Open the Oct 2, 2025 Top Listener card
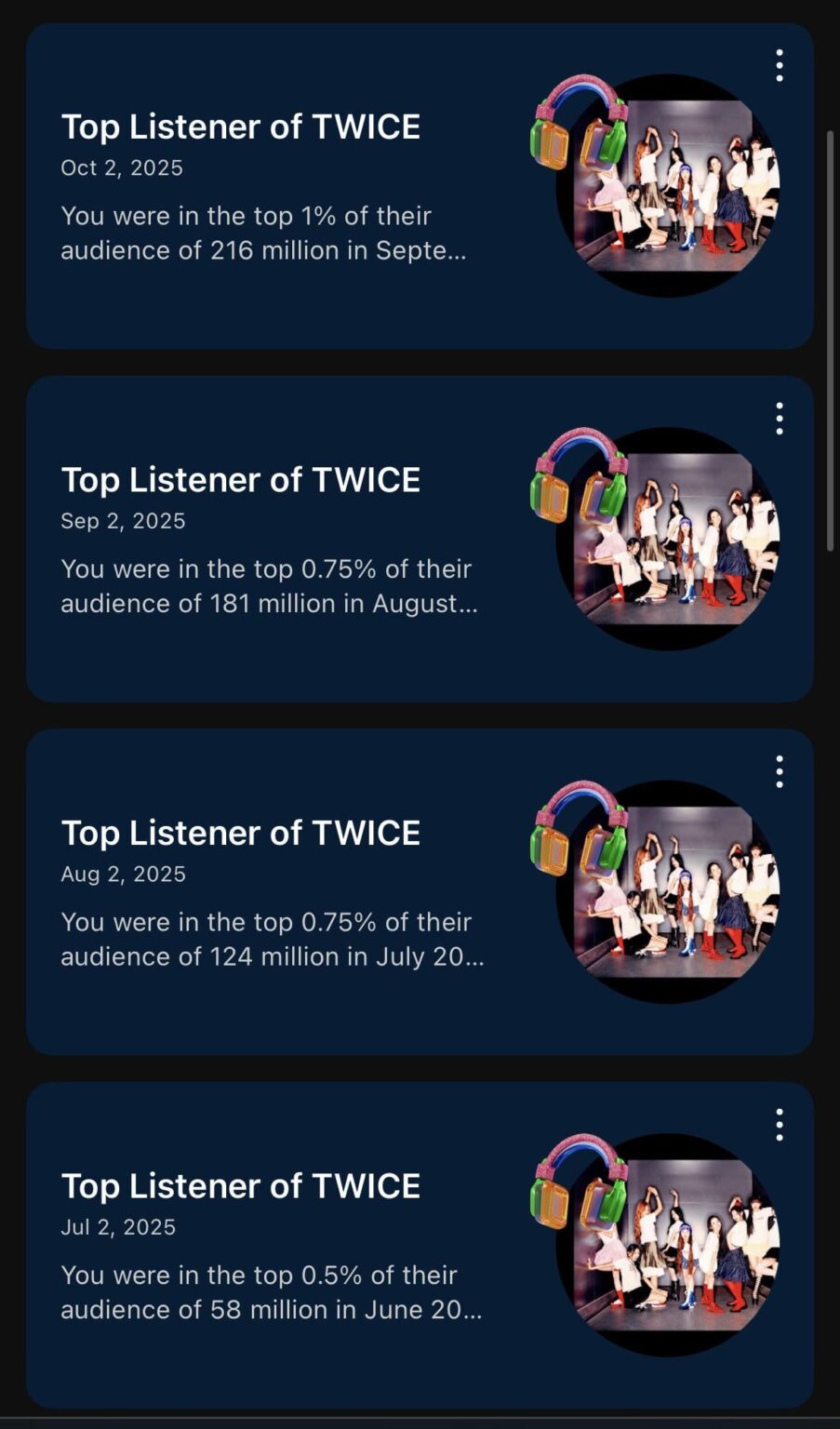 click(x=279, y=186)
